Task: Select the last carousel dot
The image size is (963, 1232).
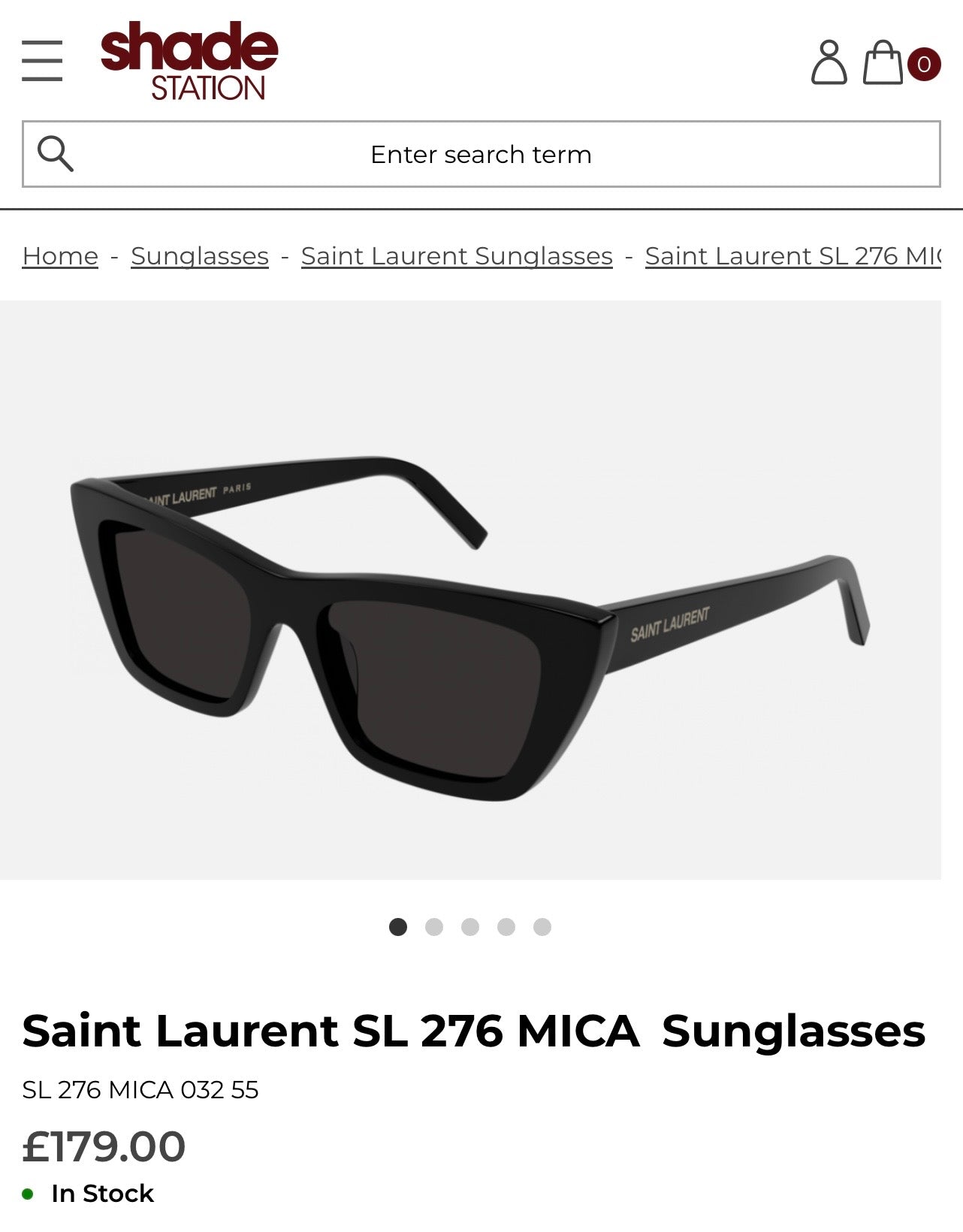Action: [x=542, y=927]
